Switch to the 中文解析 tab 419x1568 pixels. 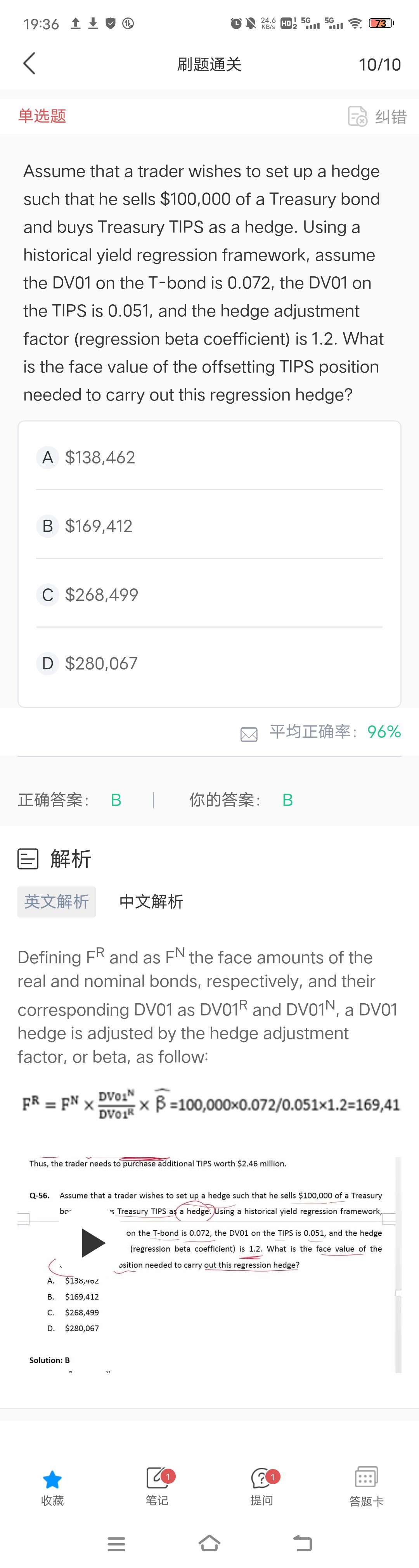tap(151, 902)
